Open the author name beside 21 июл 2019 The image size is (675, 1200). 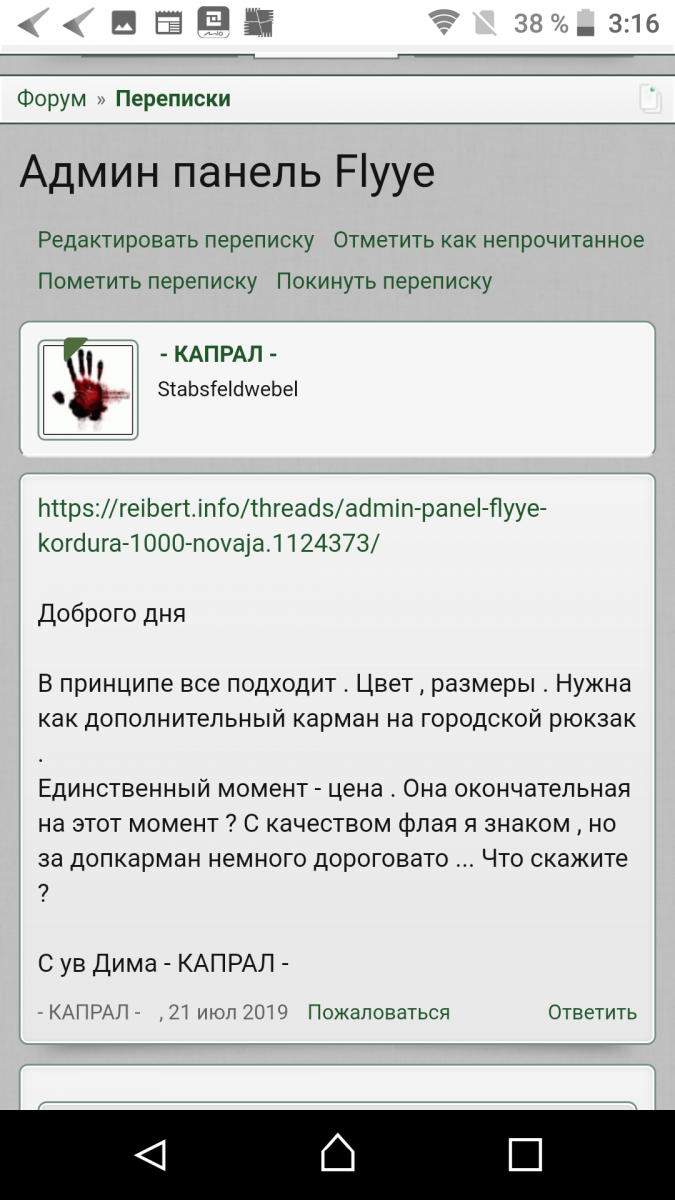[x=88, y=1012]
